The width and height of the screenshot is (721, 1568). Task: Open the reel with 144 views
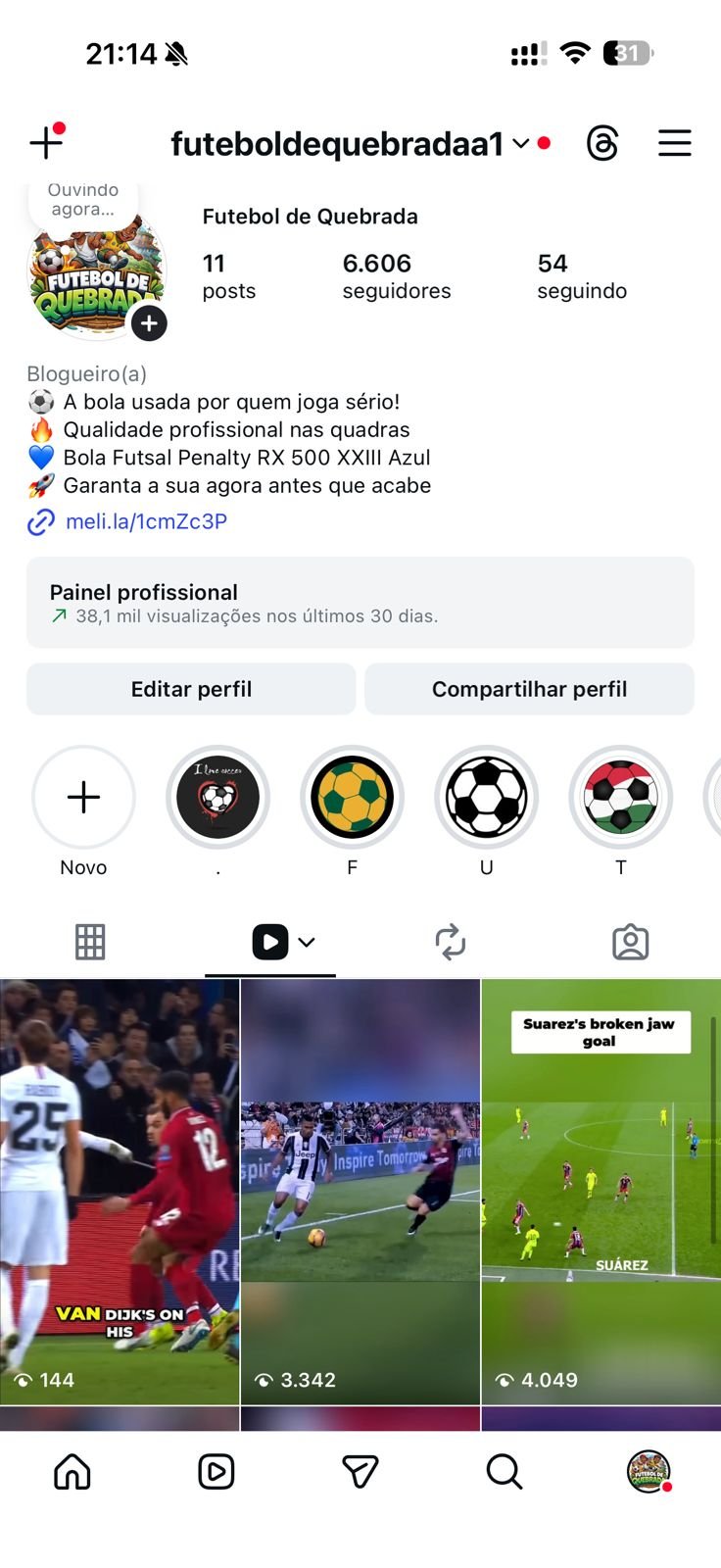click(x=120, y=1191)
